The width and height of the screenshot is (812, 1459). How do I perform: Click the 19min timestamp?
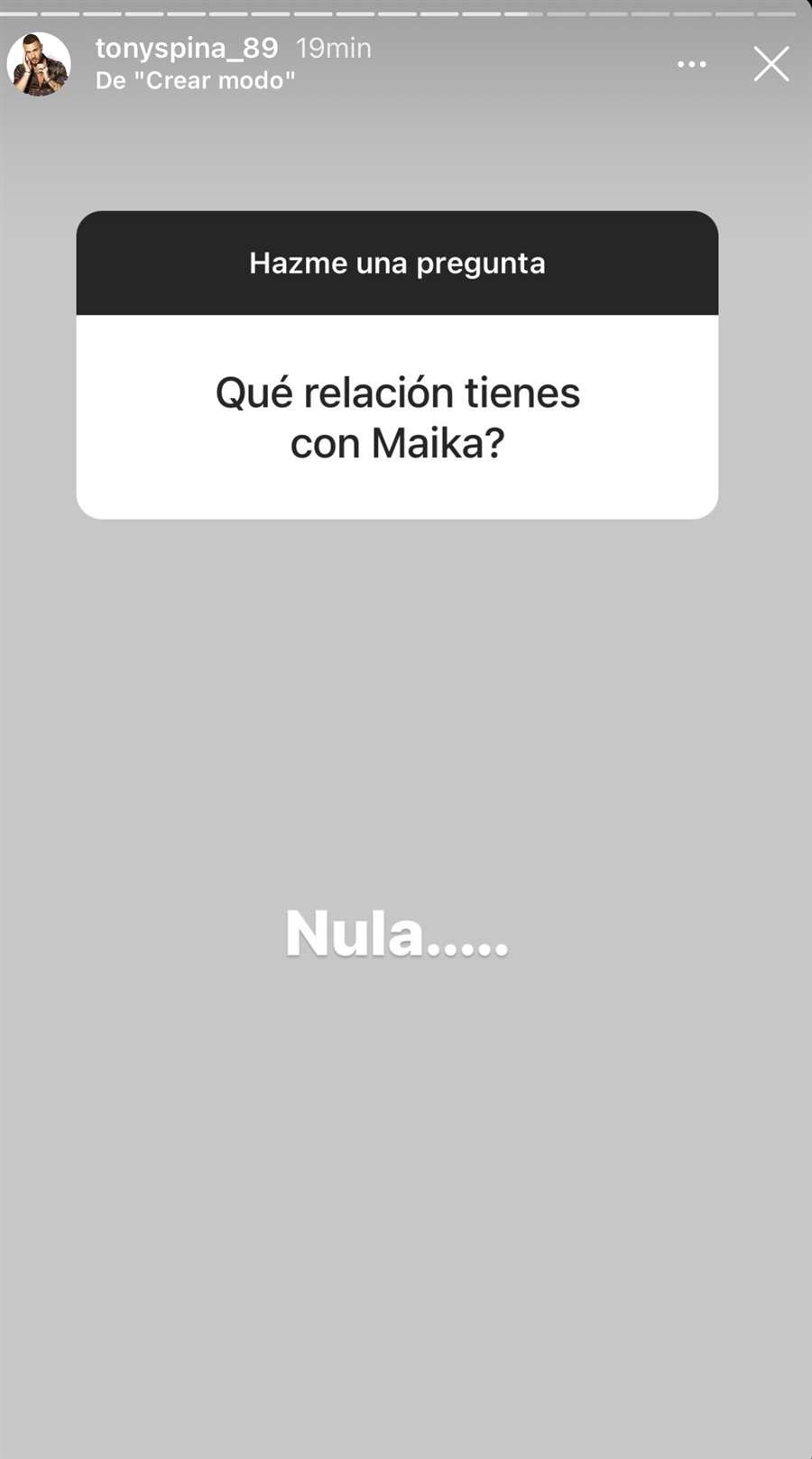tap(333, 48)
